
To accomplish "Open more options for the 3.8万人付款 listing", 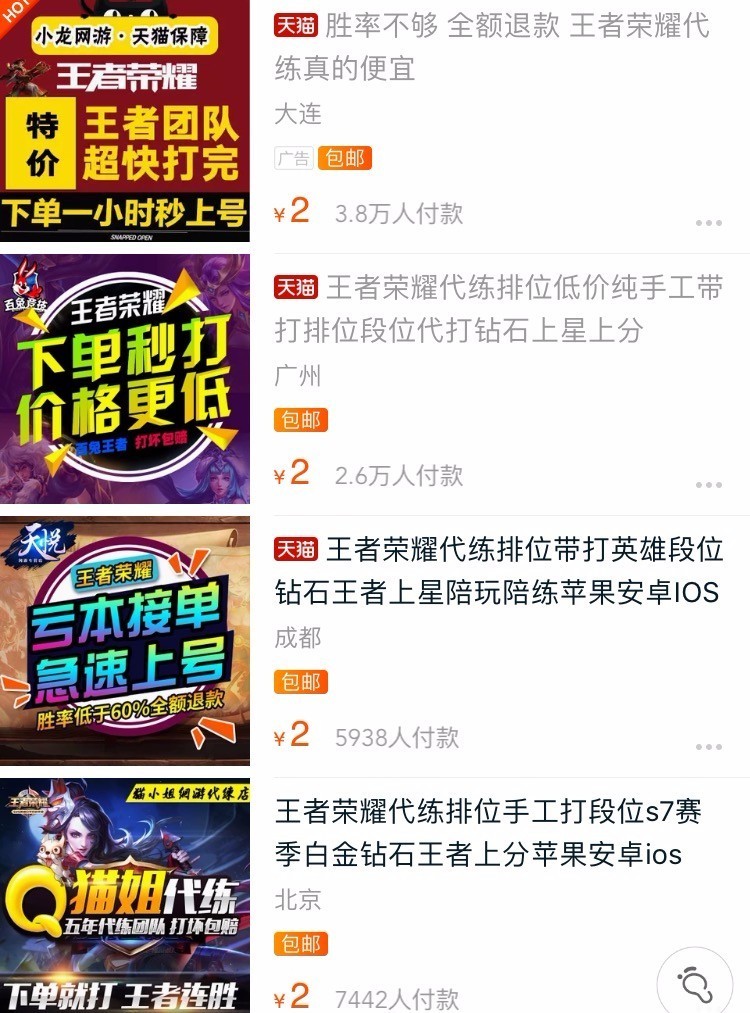I will tap(708, 223).
